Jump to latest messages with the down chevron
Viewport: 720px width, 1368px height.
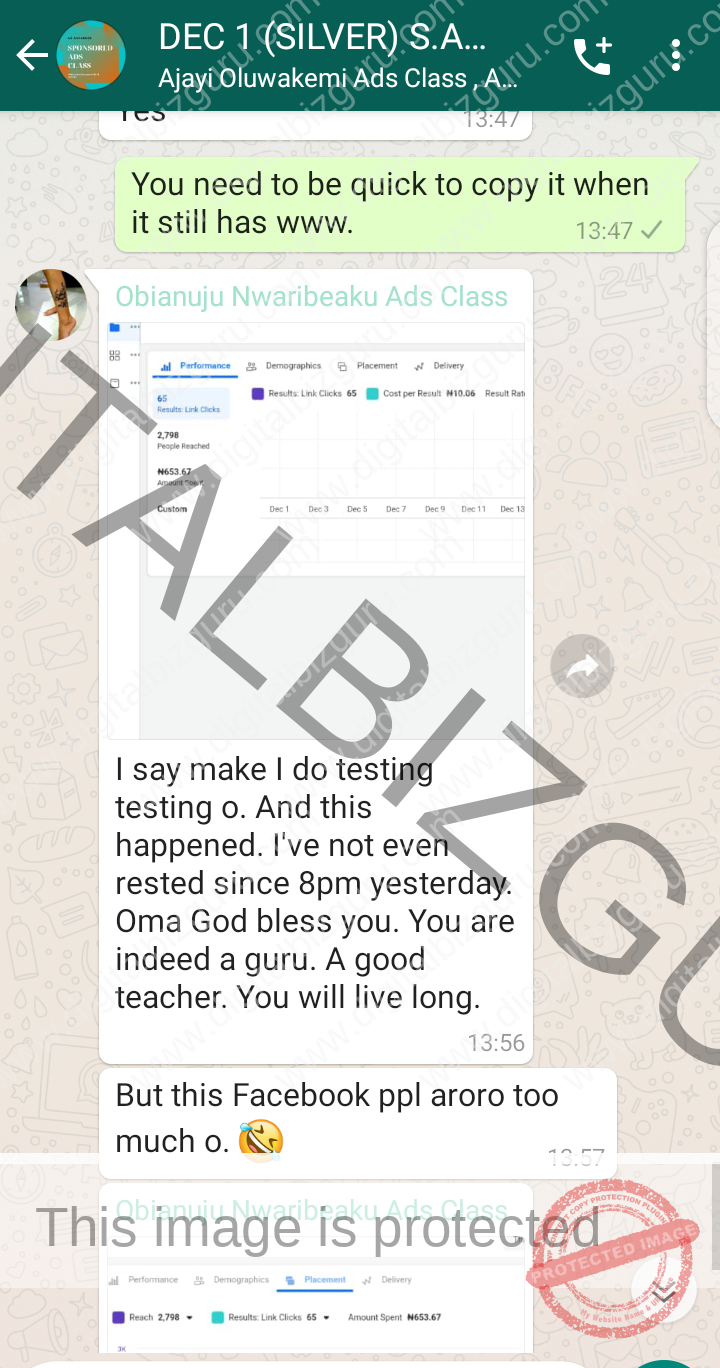click(x=664, y=1294)
